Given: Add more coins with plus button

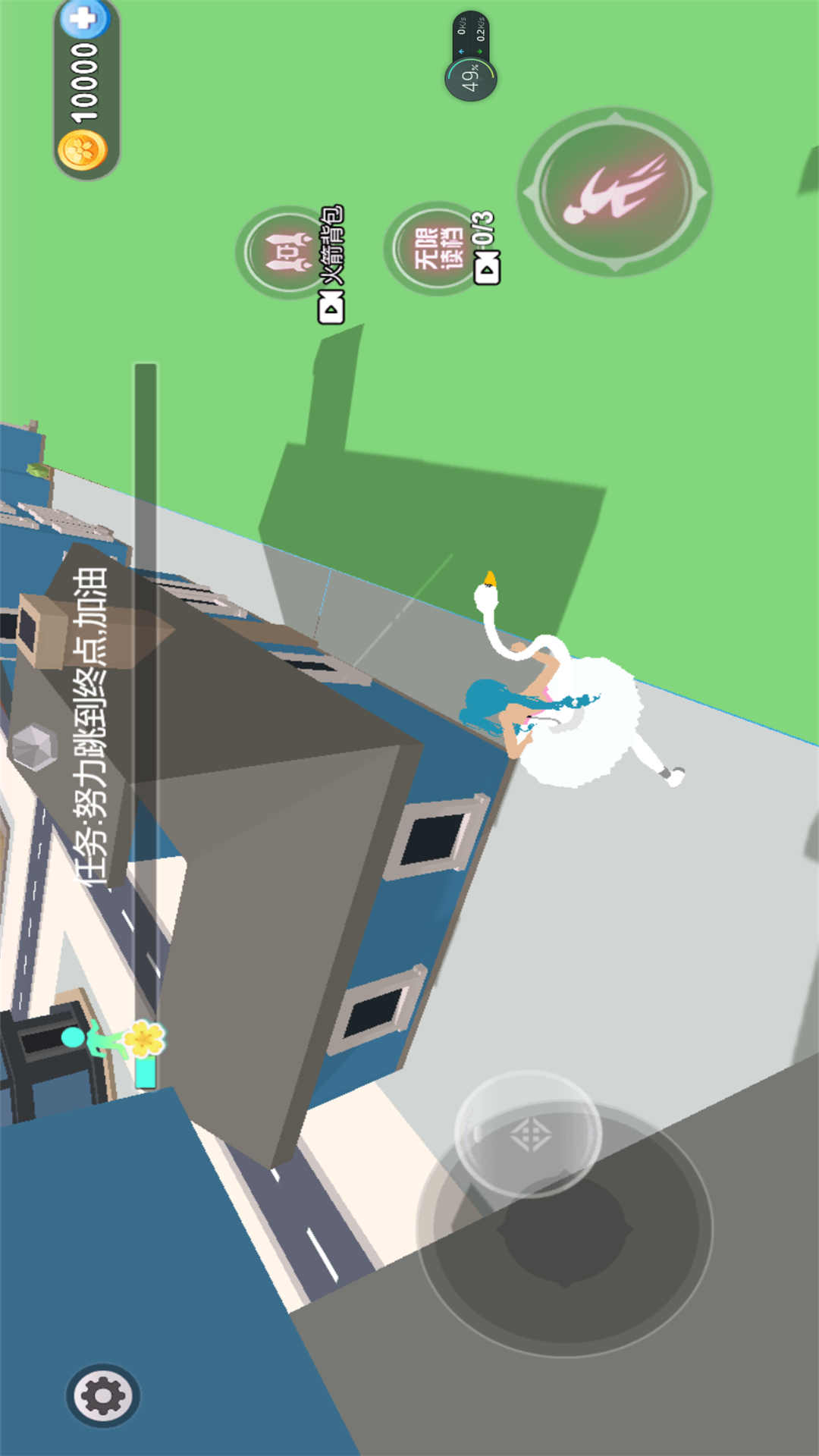Looking at the screenshot, I should [x=83, y=17].
